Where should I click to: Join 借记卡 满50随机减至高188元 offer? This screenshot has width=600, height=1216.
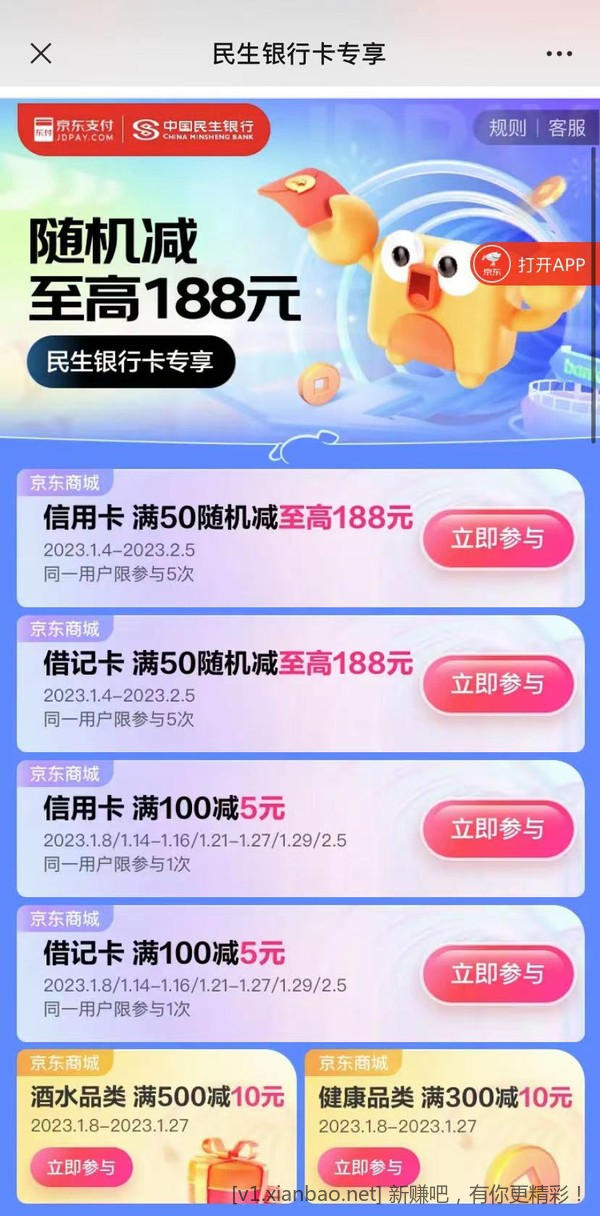click(x=497, y=684)
